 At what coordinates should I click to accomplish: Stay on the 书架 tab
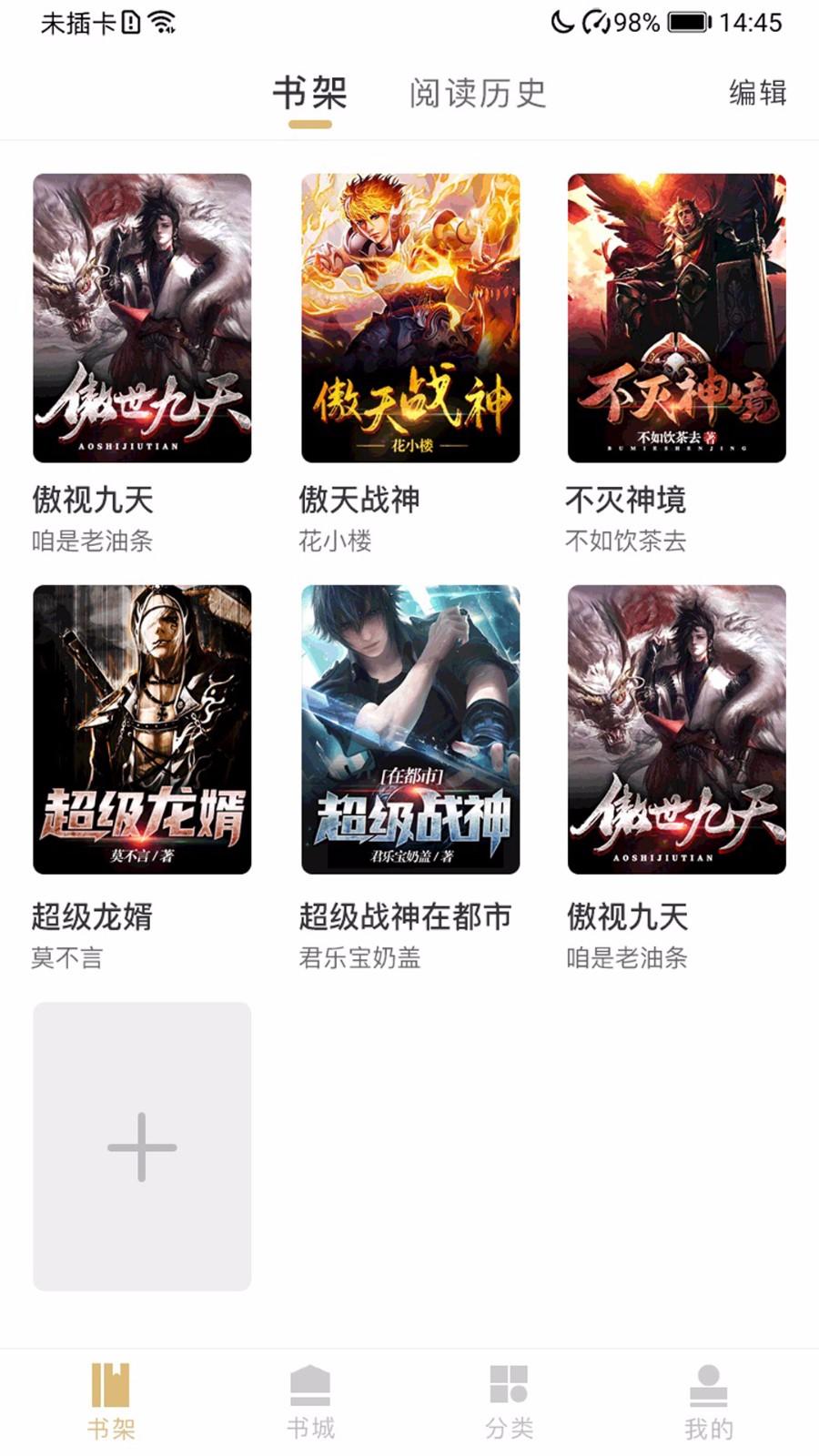tap(311, 92)
